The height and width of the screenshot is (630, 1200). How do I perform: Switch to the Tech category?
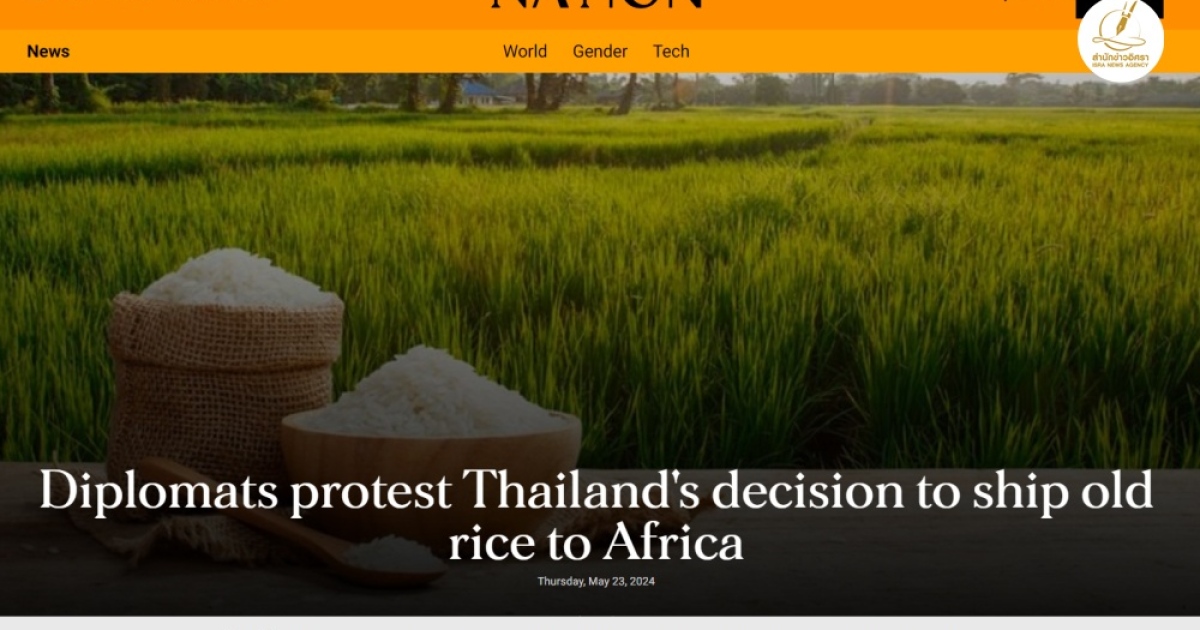coord(671,52)
